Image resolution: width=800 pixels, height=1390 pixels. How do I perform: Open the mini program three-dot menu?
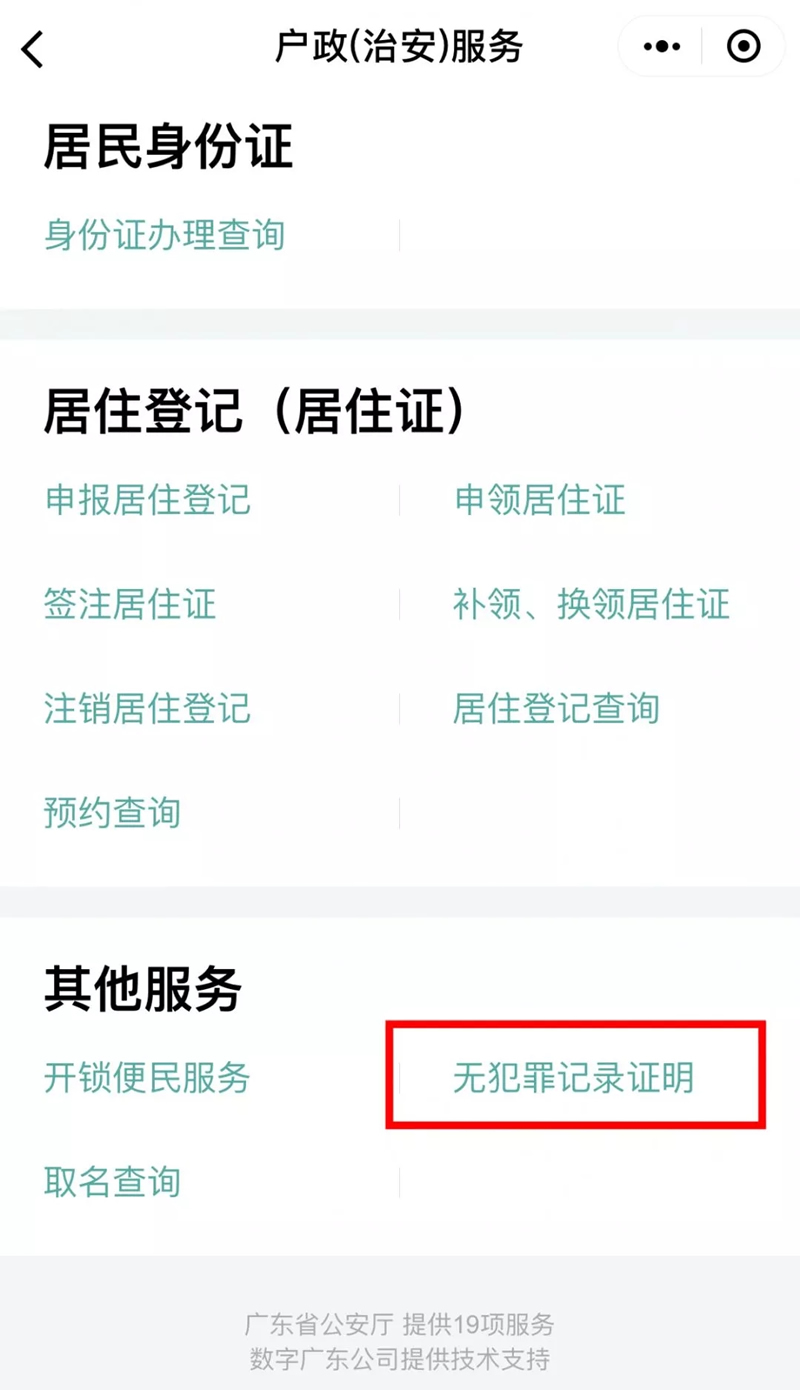[x=661, y=46]
